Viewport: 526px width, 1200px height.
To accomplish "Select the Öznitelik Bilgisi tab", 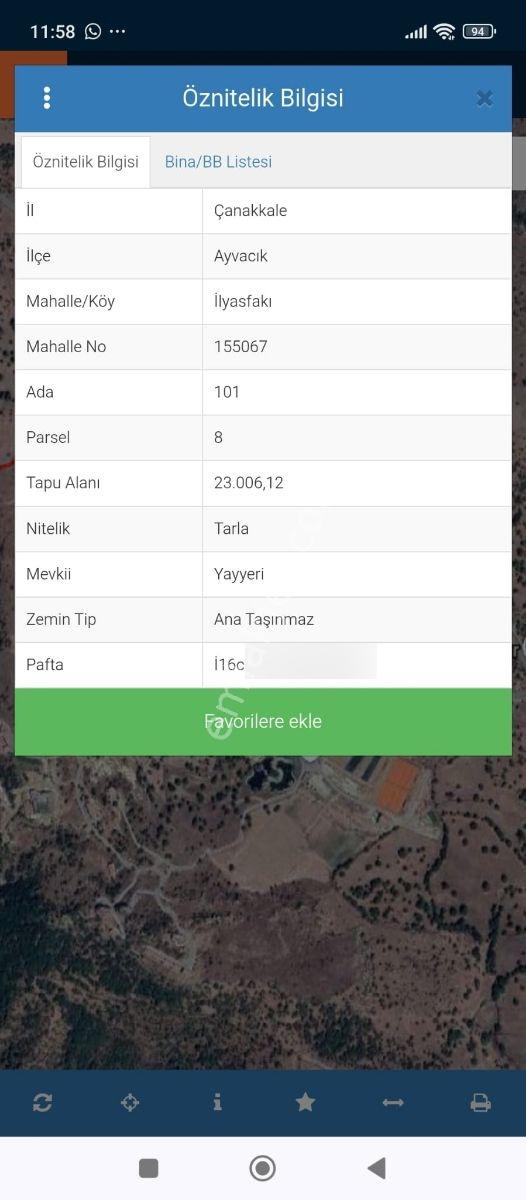I will point(86,162).
